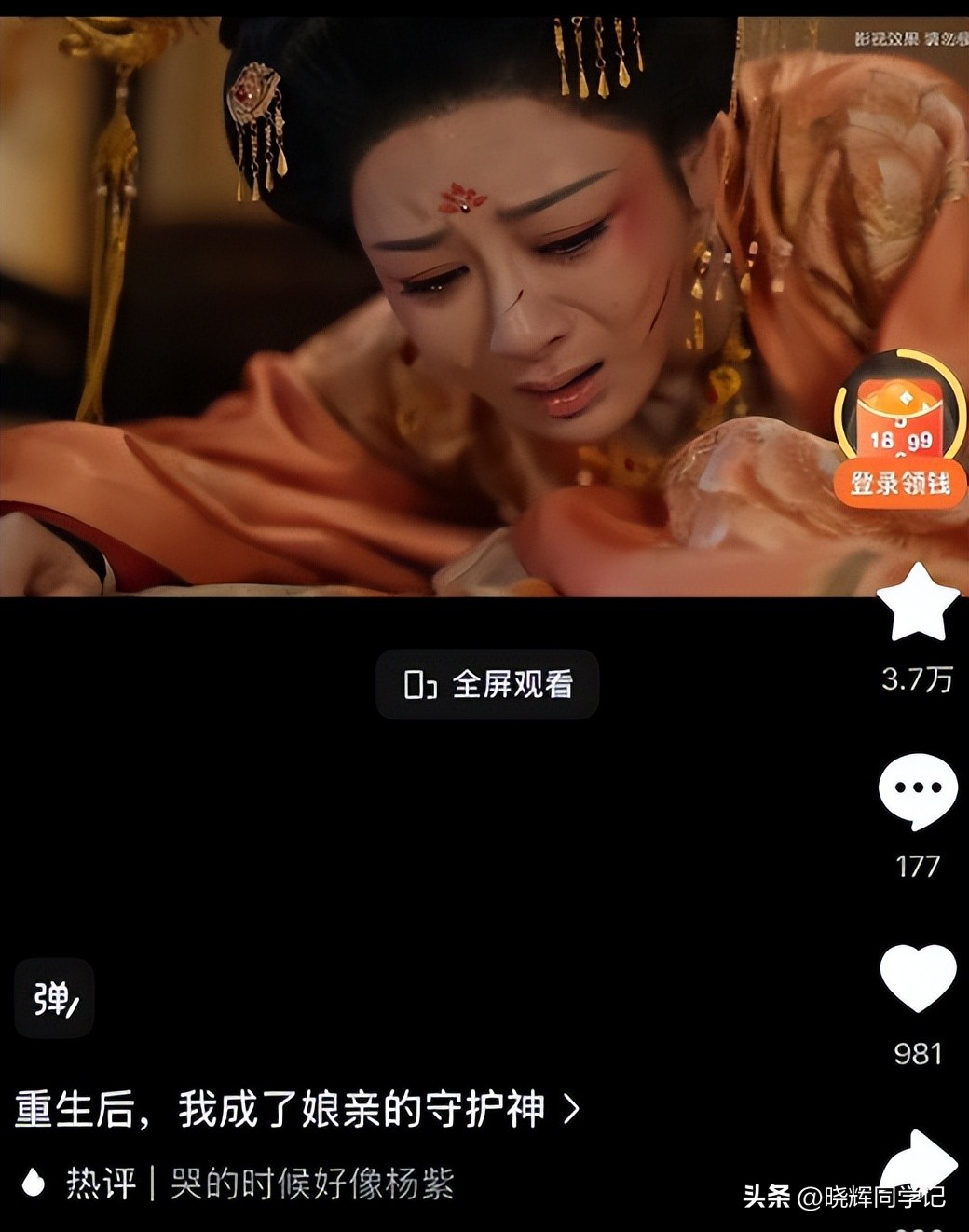Toggle the 弹 danmaku button
Image resolution: width=969 pixels, height=1232 pixels.
[54, 999]
